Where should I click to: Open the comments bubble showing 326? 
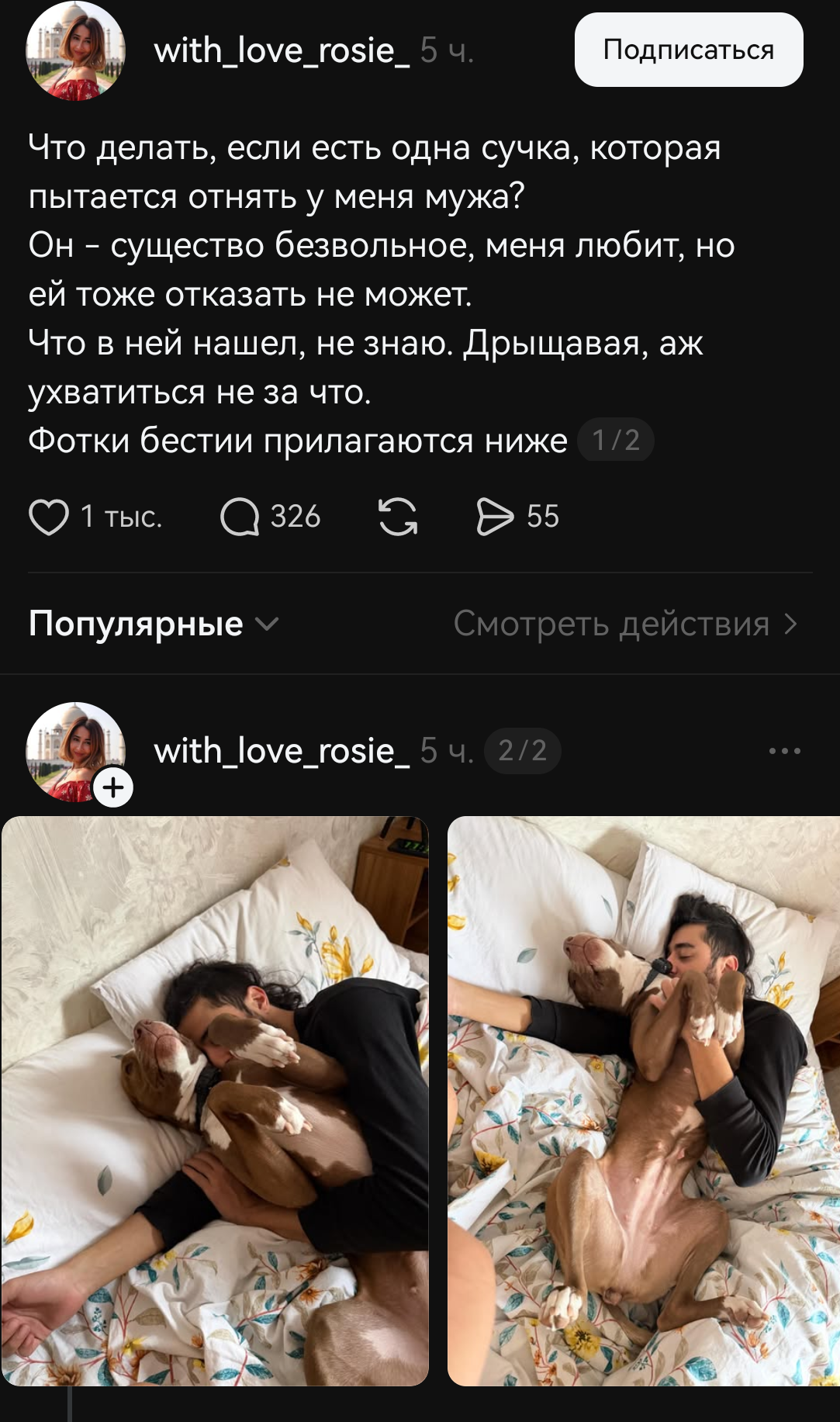tap(240, 517)
